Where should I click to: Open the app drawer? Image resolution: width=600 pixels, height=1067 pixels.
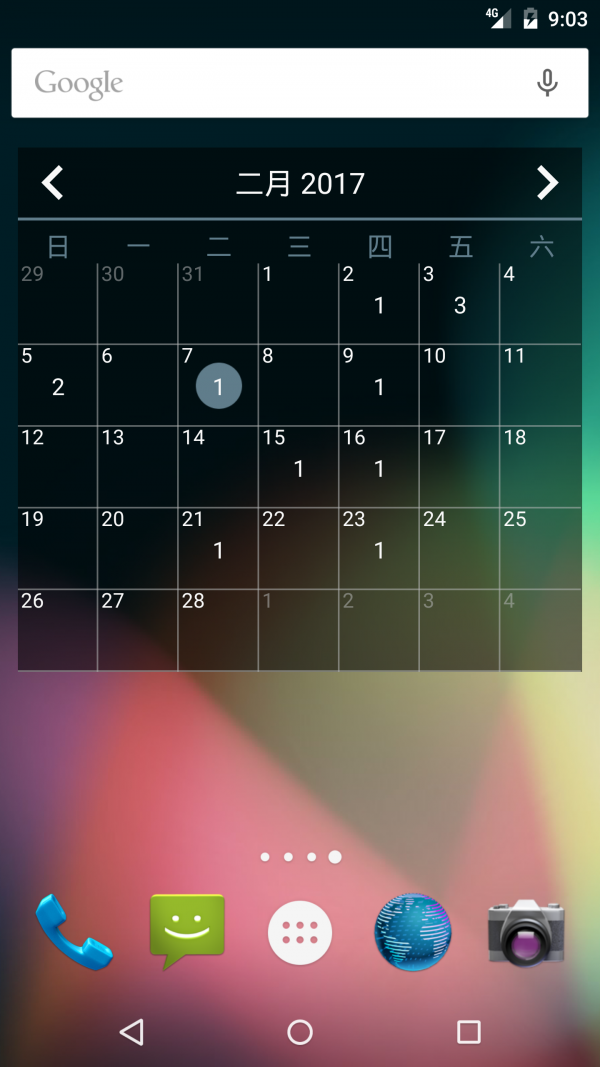click(300, 932)
